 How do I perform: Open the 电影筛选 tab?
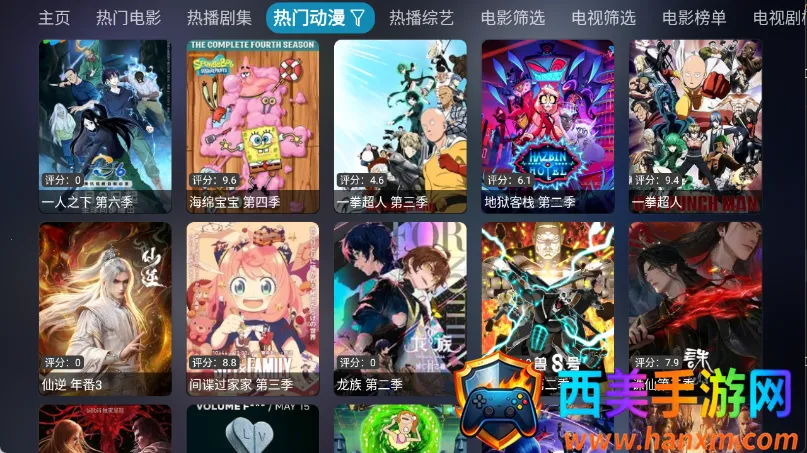pyautogui.click(x=512, y=18)
